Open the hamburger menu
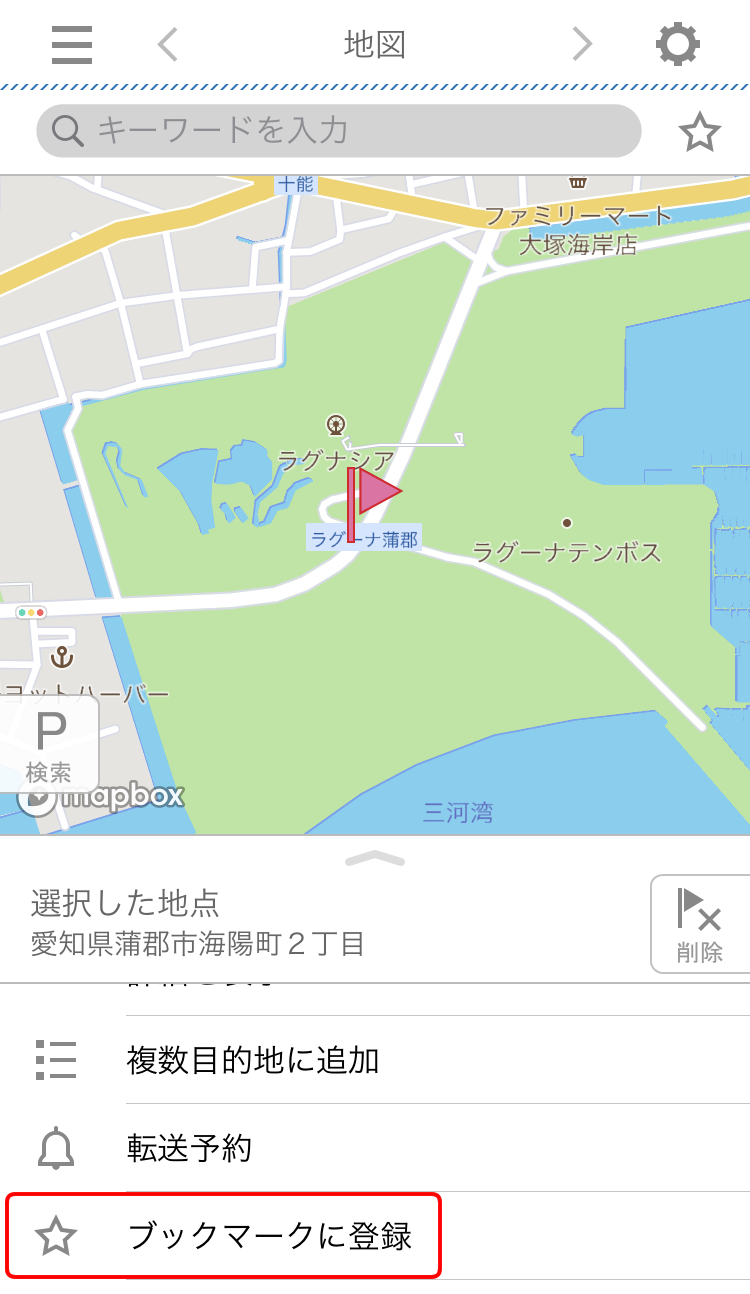 pos(72,45)
